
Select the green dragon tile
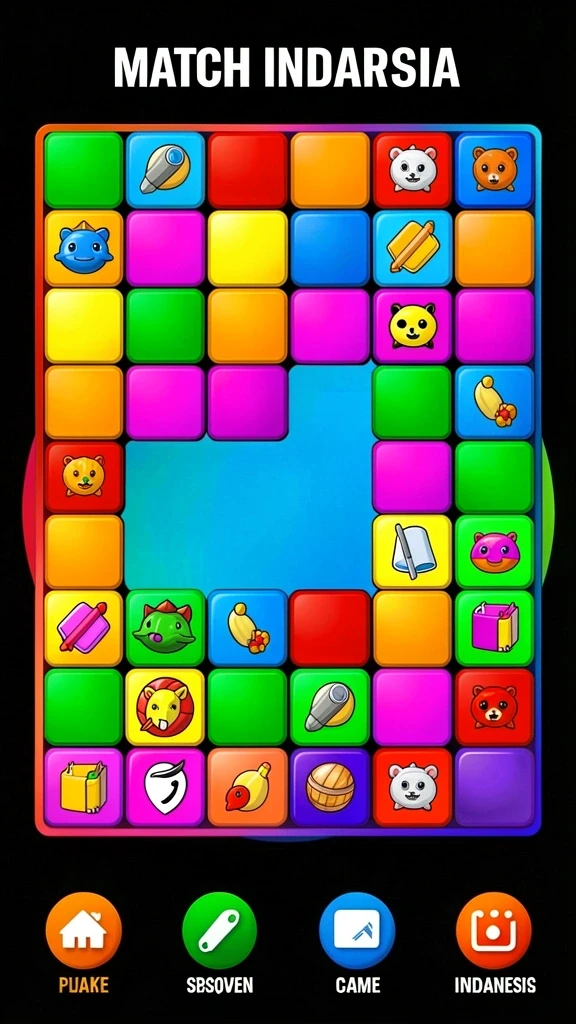pos(165,628)
